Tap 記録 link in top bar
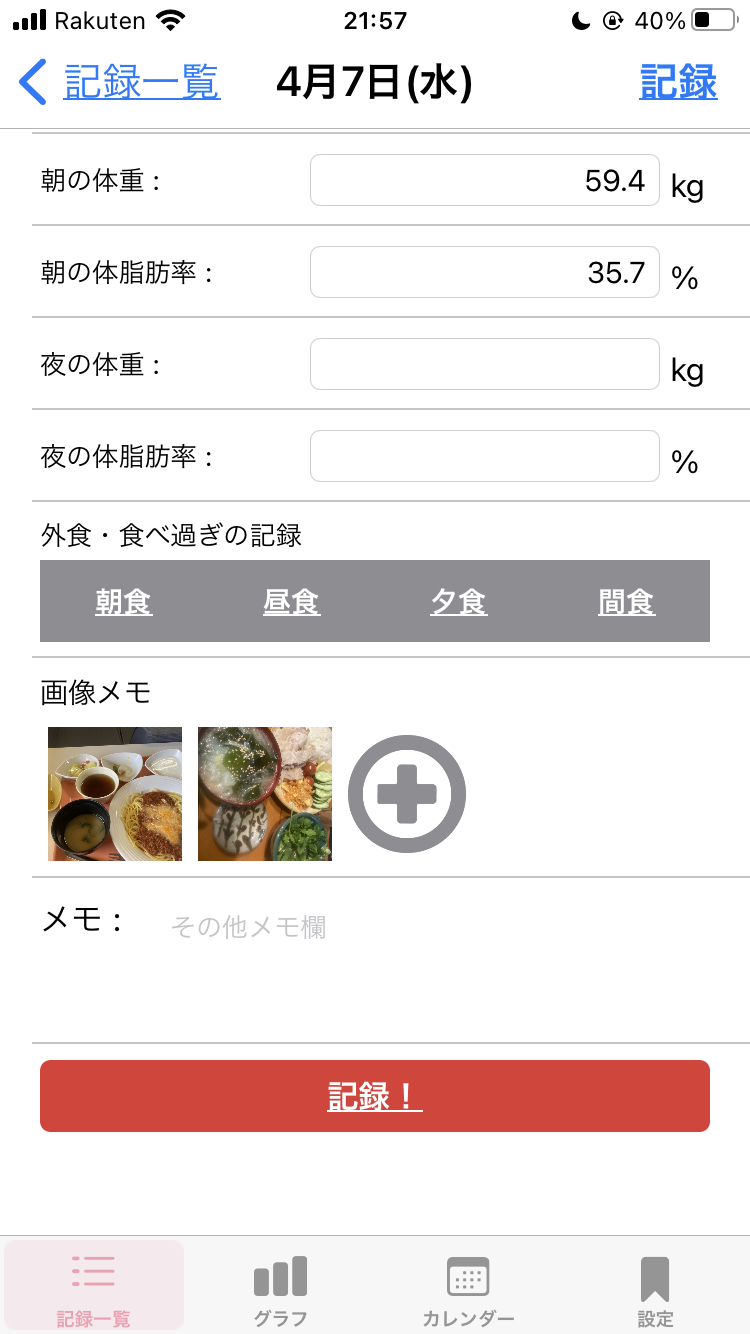 (678, 82)
